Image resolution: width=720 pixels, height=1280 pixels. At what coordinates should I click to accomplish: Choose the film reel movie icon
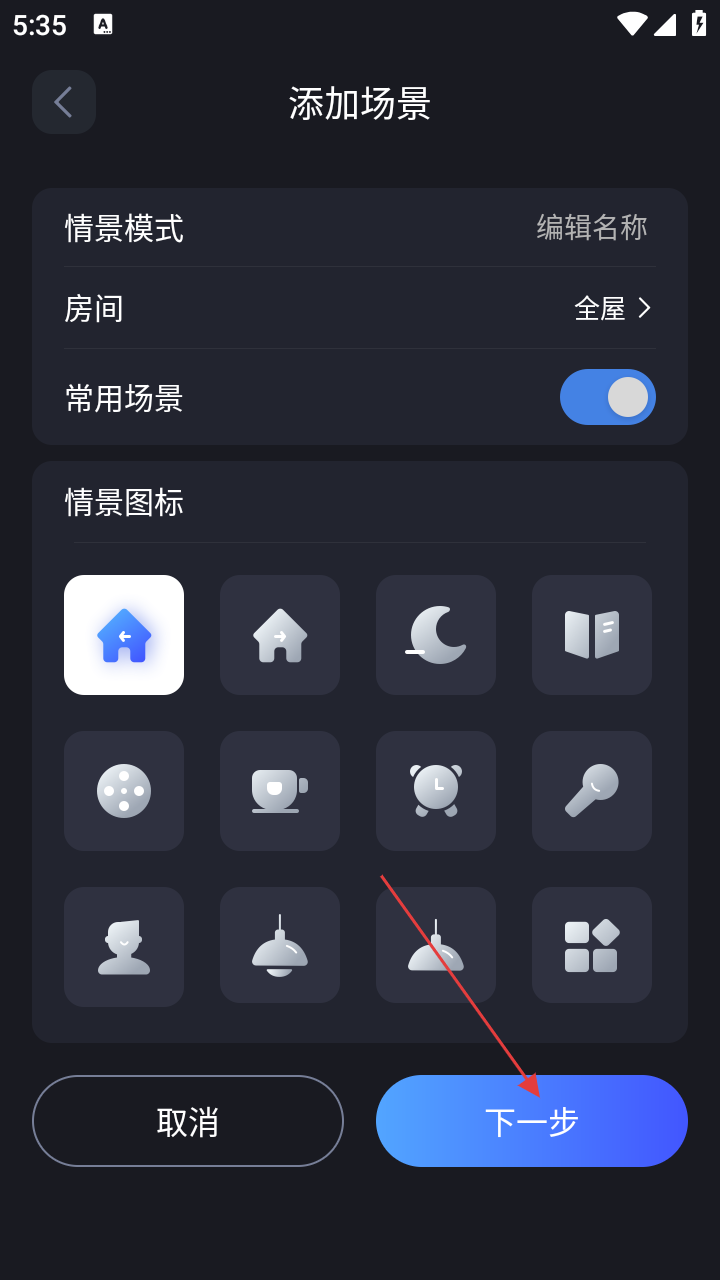pos(124,791)
